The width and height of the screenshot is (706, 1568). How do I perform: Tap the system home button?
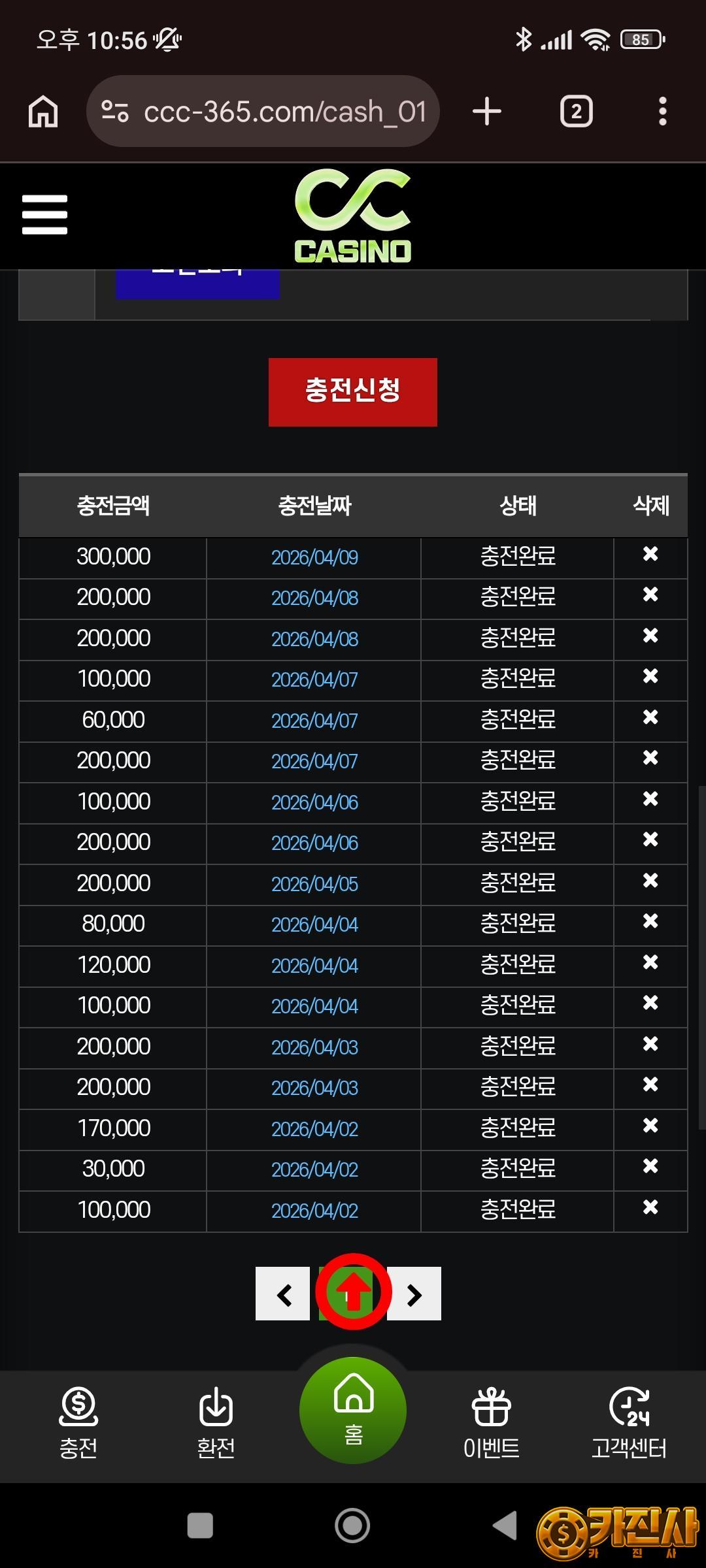click(x=352, y=1526)
